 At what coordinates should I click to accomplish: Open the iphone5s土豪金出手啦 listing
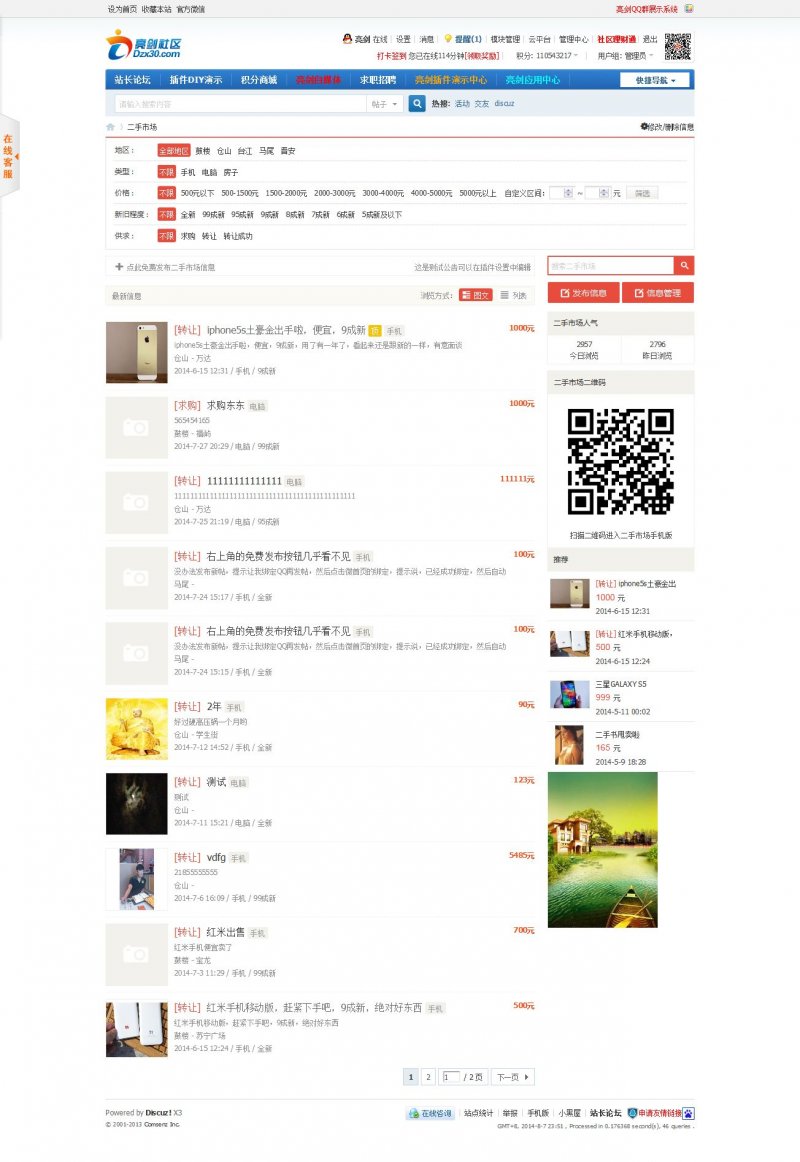[270, 330]
